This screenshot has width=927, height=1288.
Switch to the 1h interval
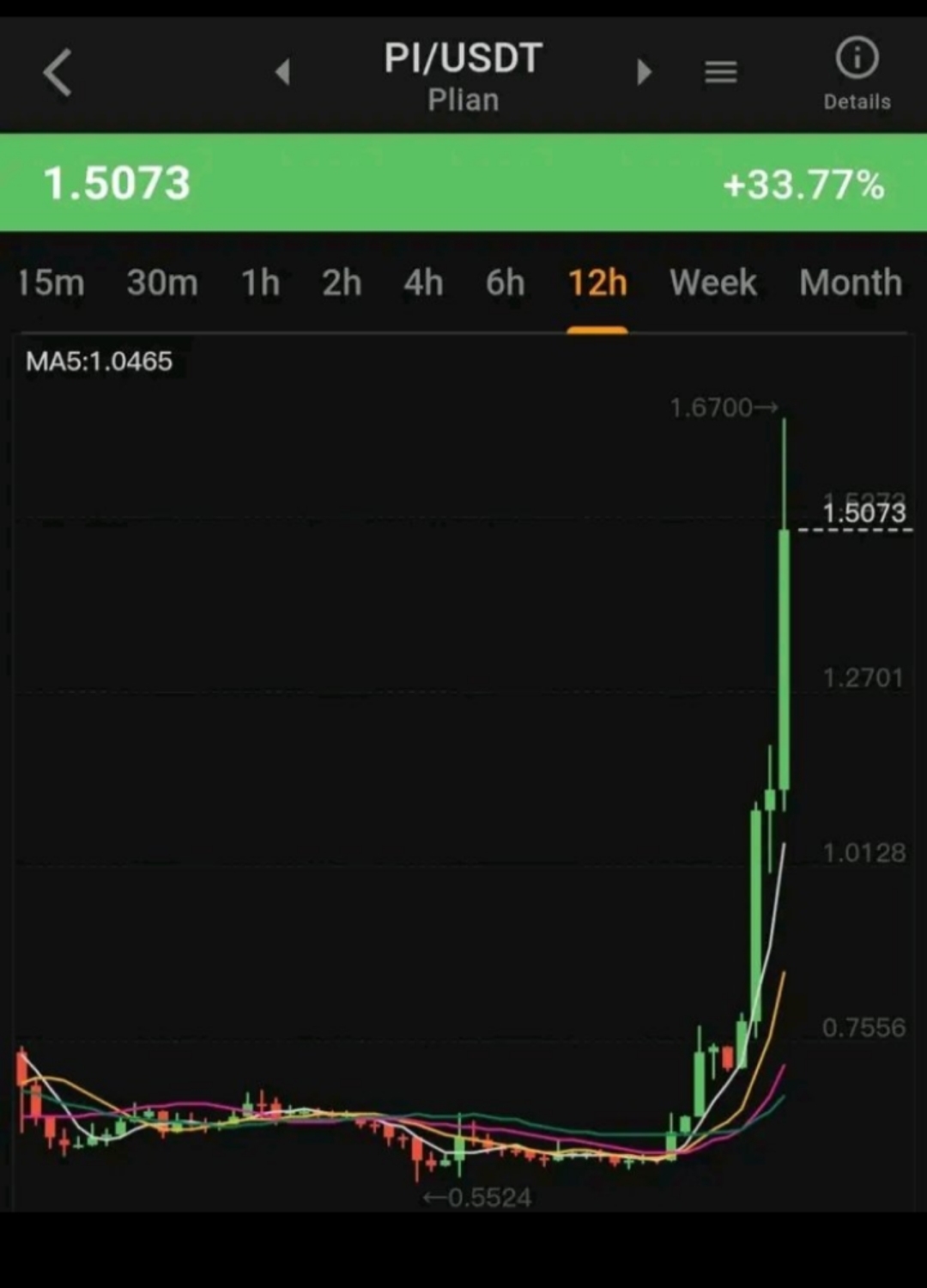click(260, 283)
